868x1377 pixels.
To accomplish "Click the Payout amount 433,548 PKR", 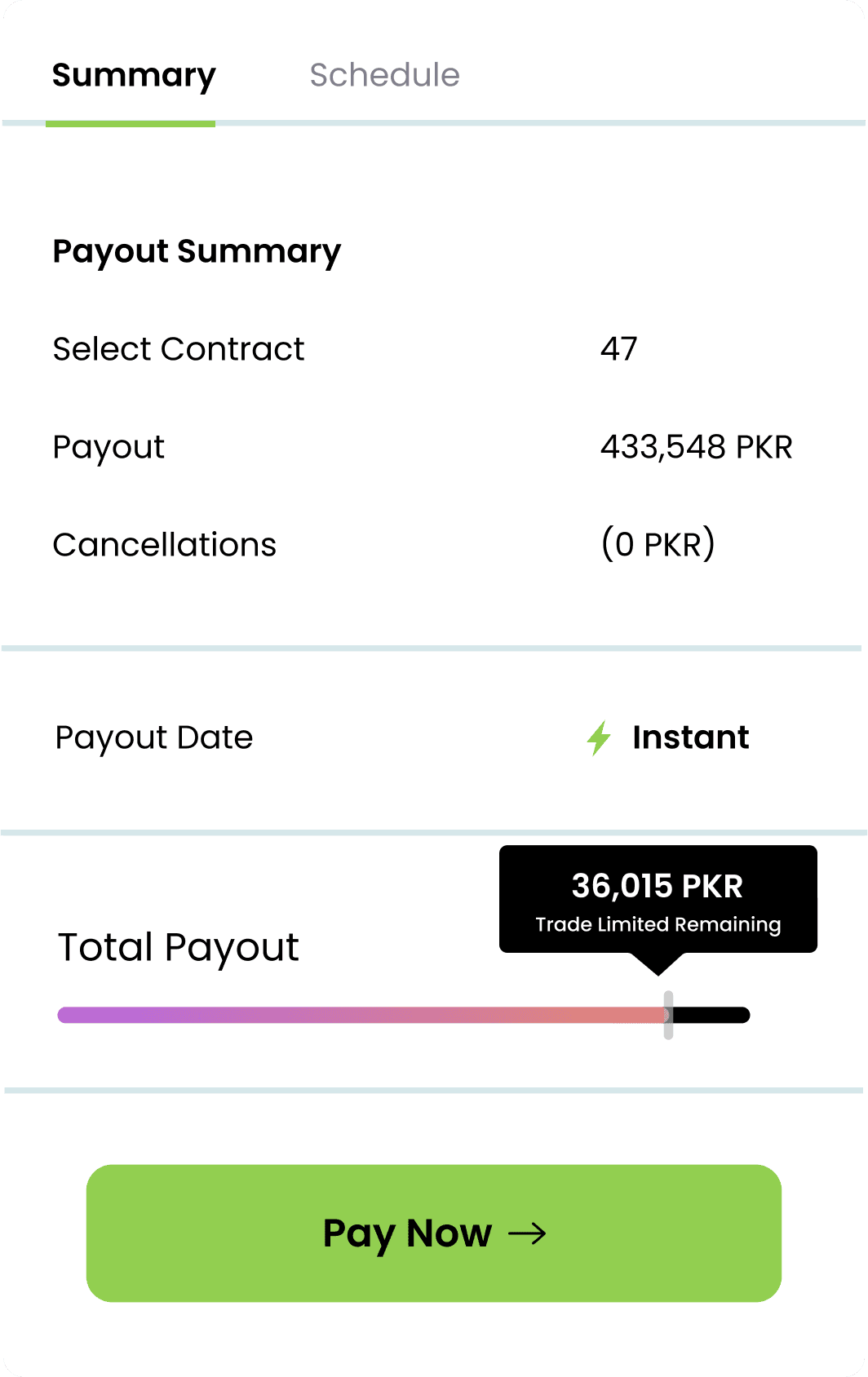I will pyautogui.click(x=697, y=446).
